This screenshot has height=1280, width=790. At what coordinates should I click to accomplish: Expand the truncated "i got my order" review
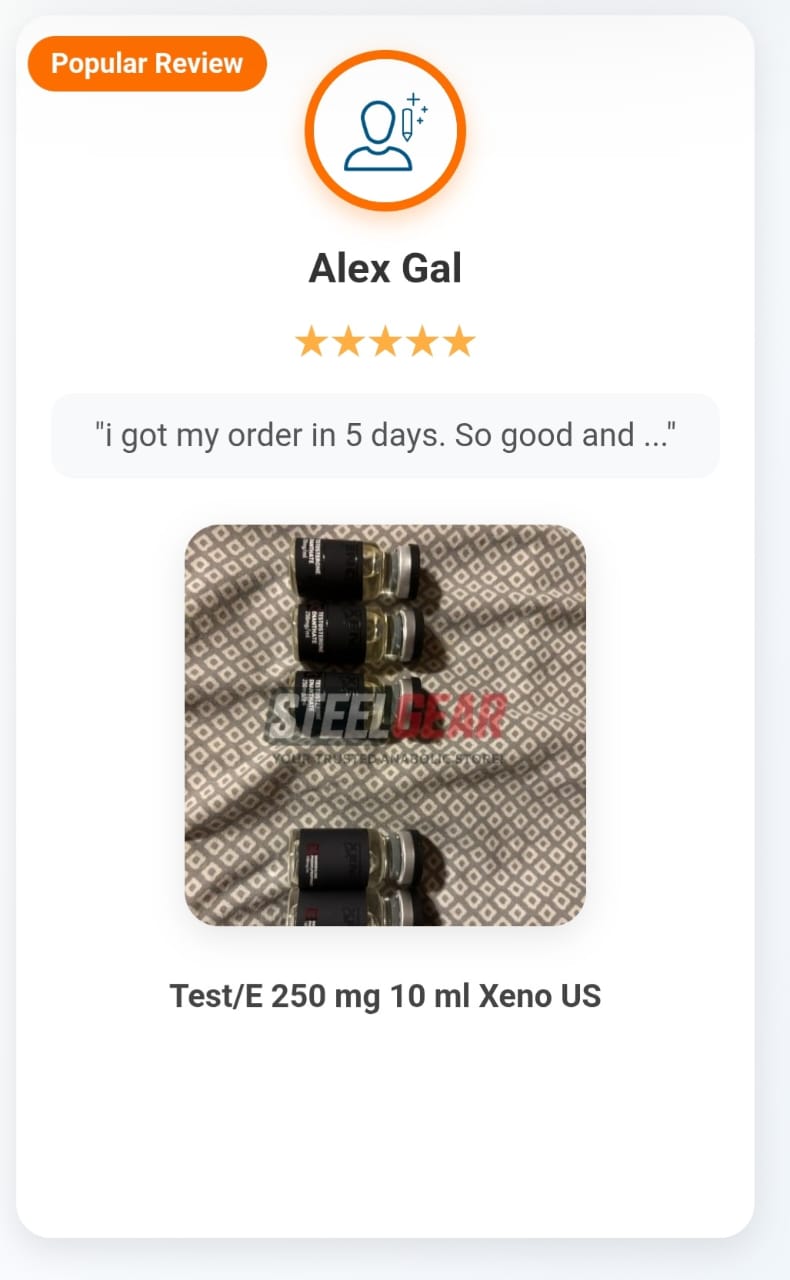tap(385, 436)
